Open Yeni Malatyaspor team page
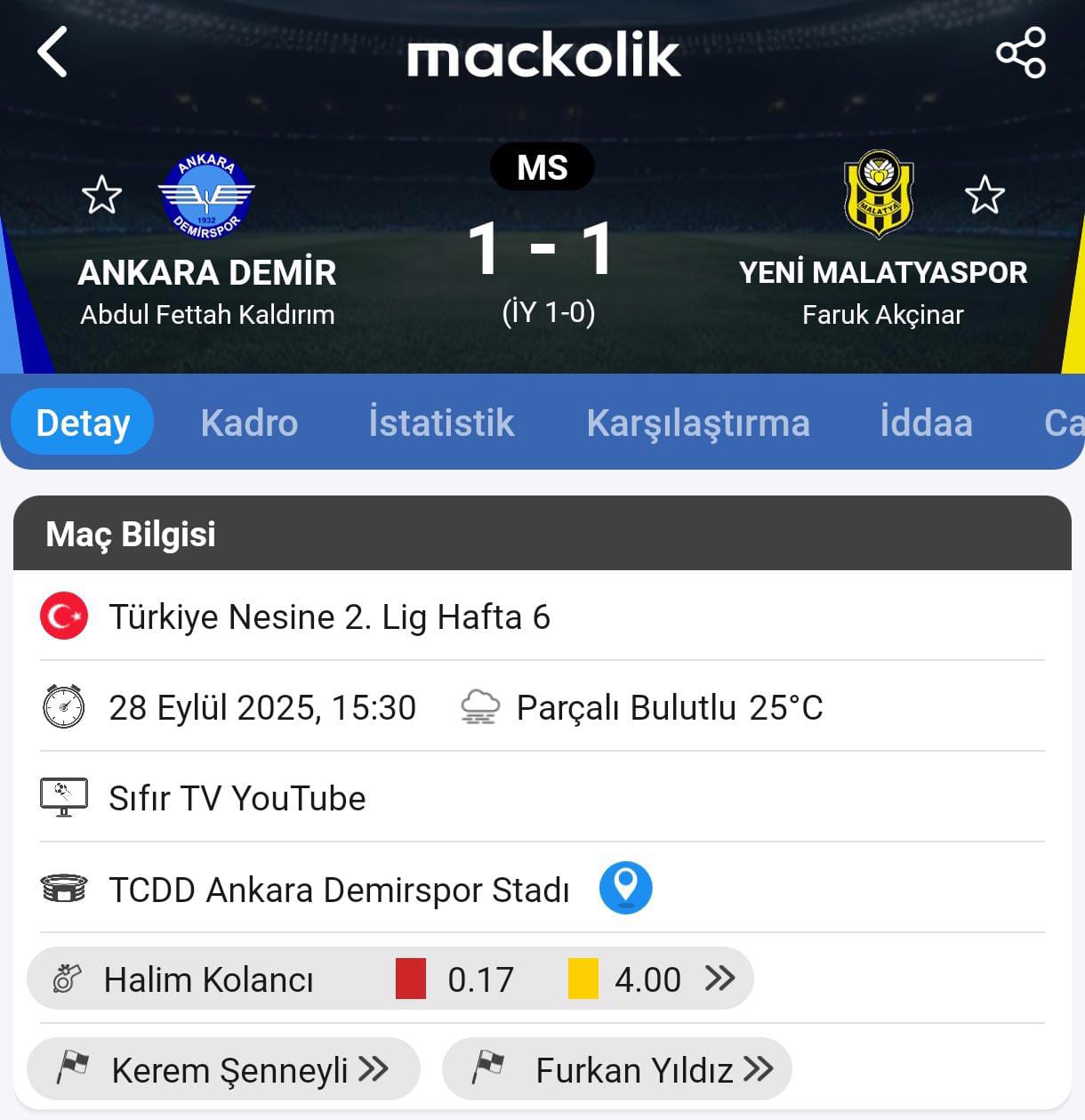Viewport: 1085px width, 1120px height. tap(879, 194)
